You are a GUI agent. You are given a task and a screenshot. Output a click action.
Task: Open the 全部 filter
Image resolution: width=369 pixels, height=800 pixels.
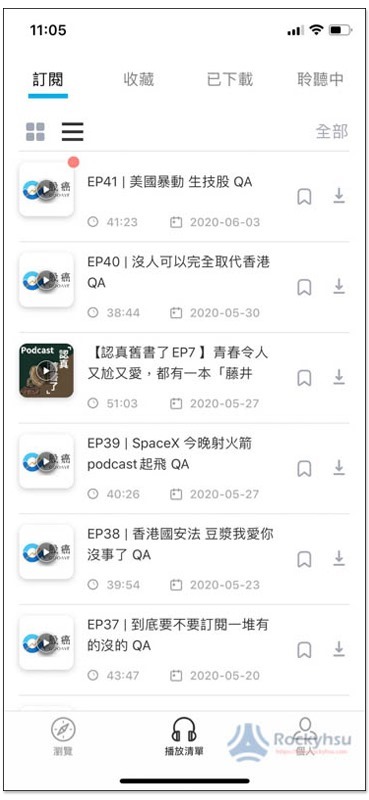332,132
